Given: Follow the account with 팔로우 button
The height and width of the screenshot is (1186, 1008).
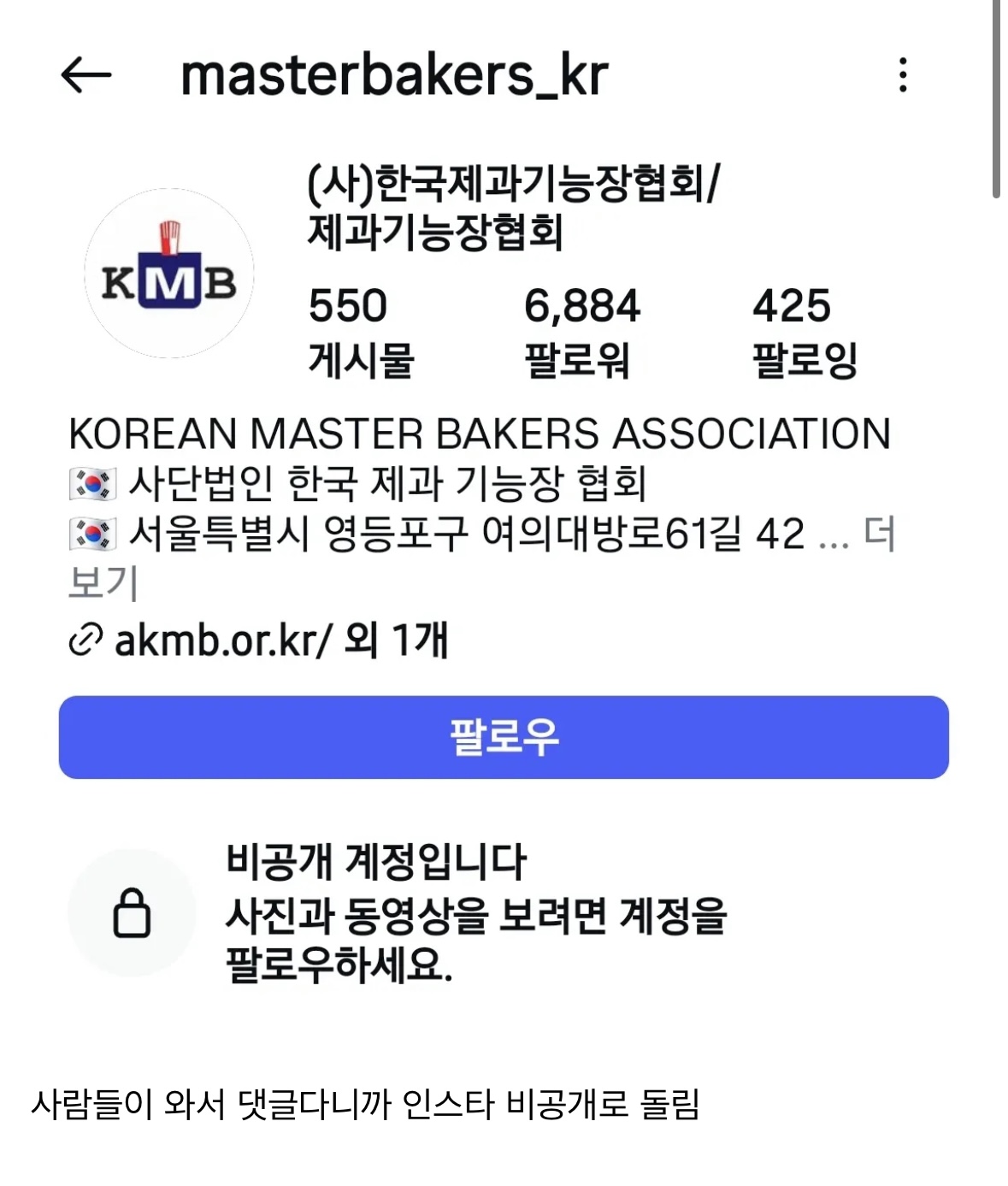Looking at the screenshot, I should pos(504,737).
